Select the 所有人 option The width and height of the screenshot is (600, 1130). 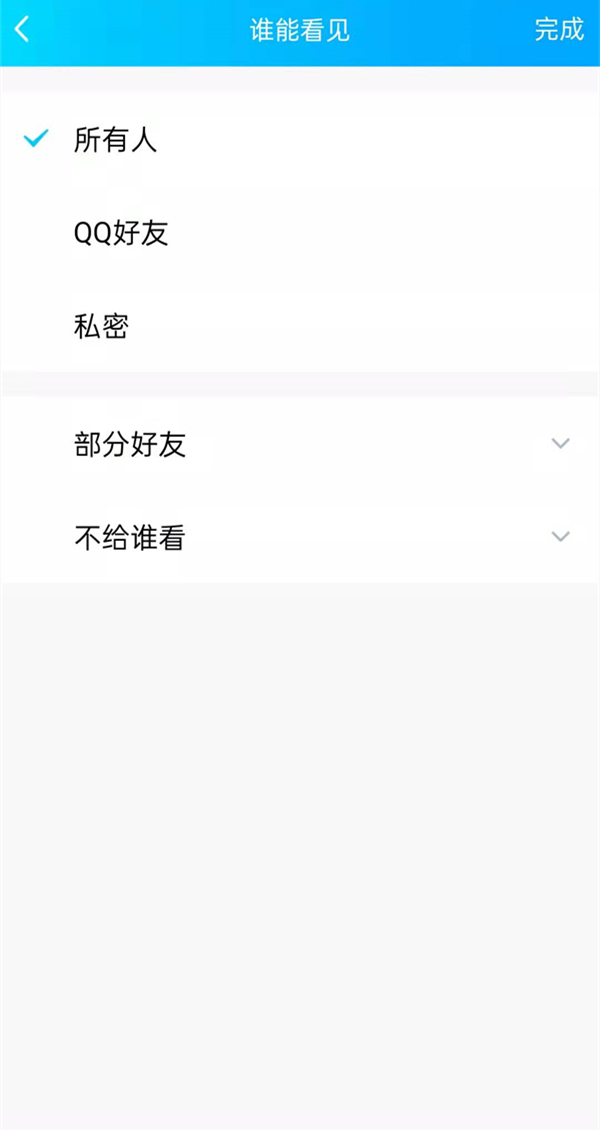click(115, 140)
